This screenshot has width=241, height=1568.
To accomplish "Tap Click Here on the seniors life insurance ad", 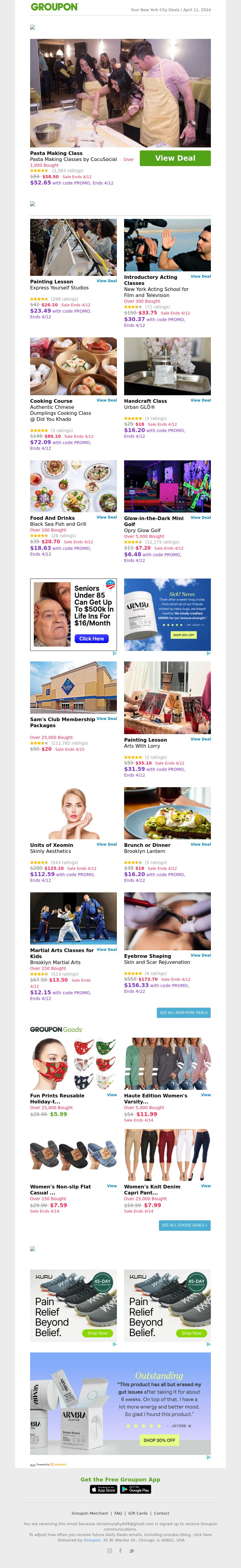I will (x=91, y=639).
